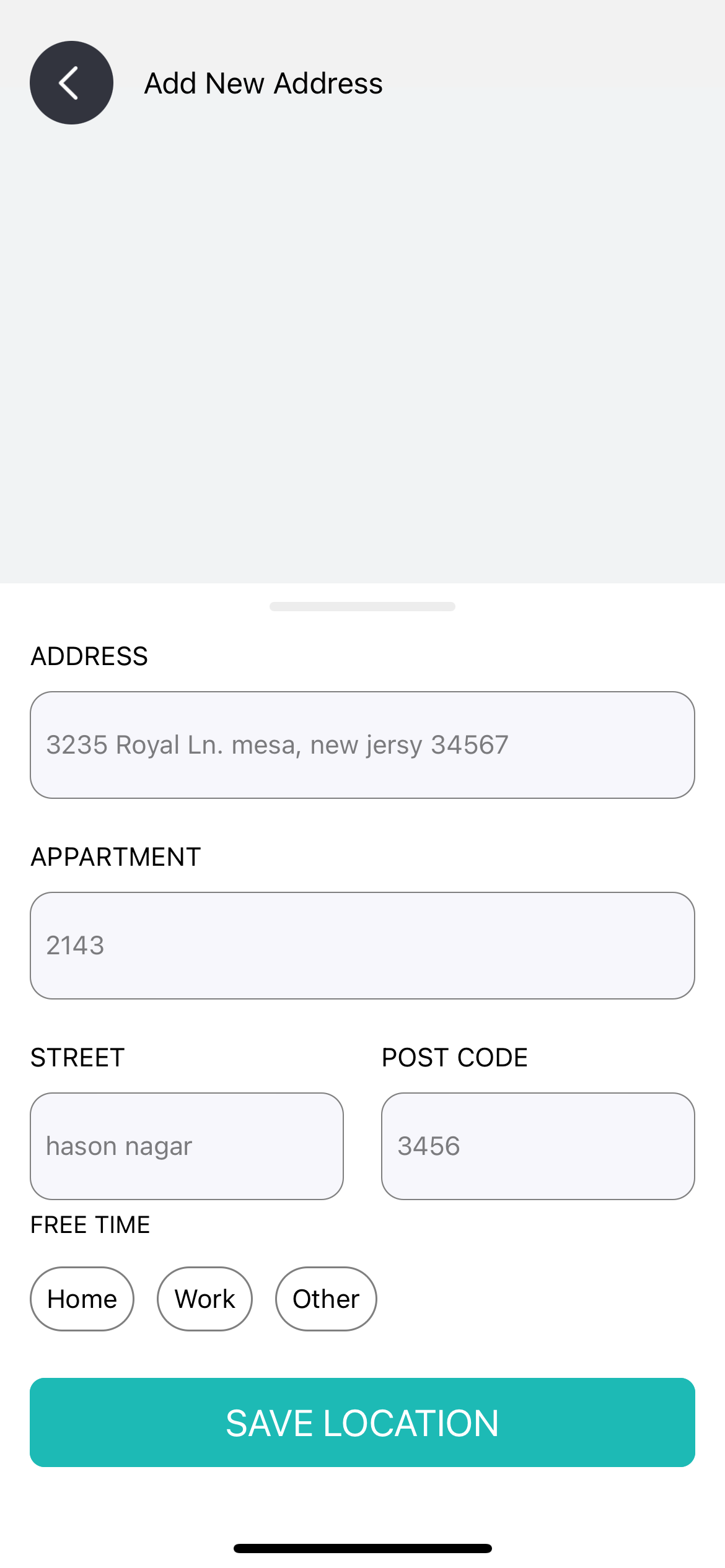Image resolution: width=725 pixels, height=1568 pixels.
Task: Tap the bottom sheet drag handle
Action: coord(362,607)
